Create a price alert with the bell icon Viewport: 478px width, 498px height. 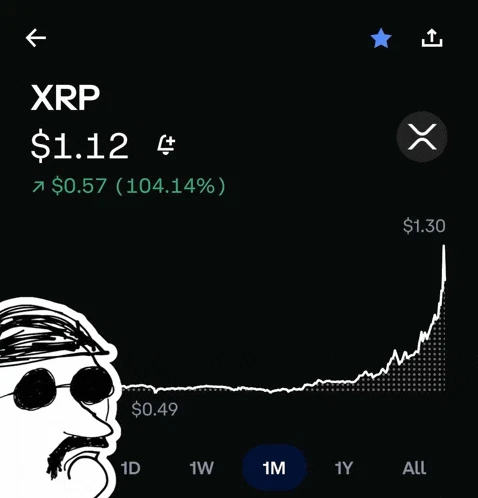coord(166,145)
